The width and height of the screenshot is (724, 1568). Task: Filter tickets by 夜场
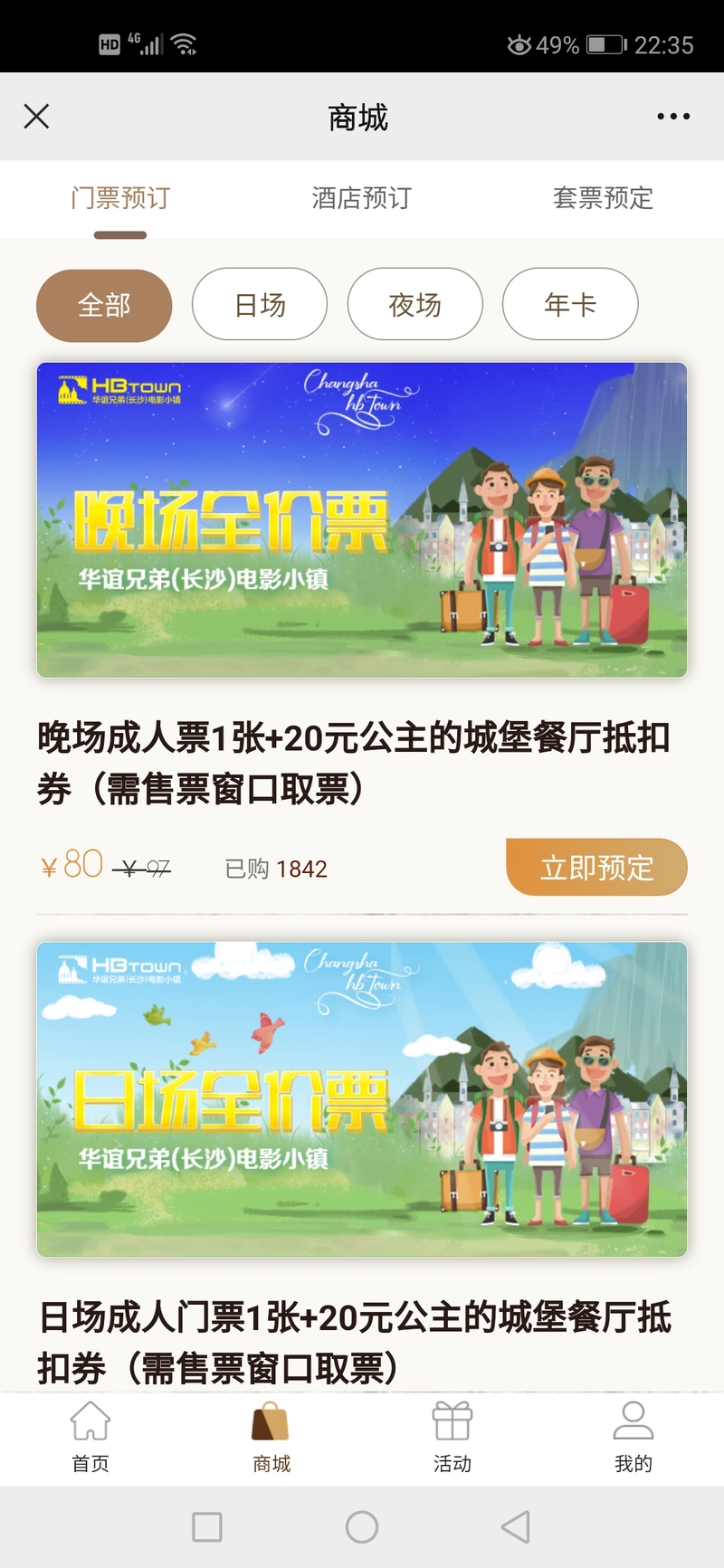[415, 305]
